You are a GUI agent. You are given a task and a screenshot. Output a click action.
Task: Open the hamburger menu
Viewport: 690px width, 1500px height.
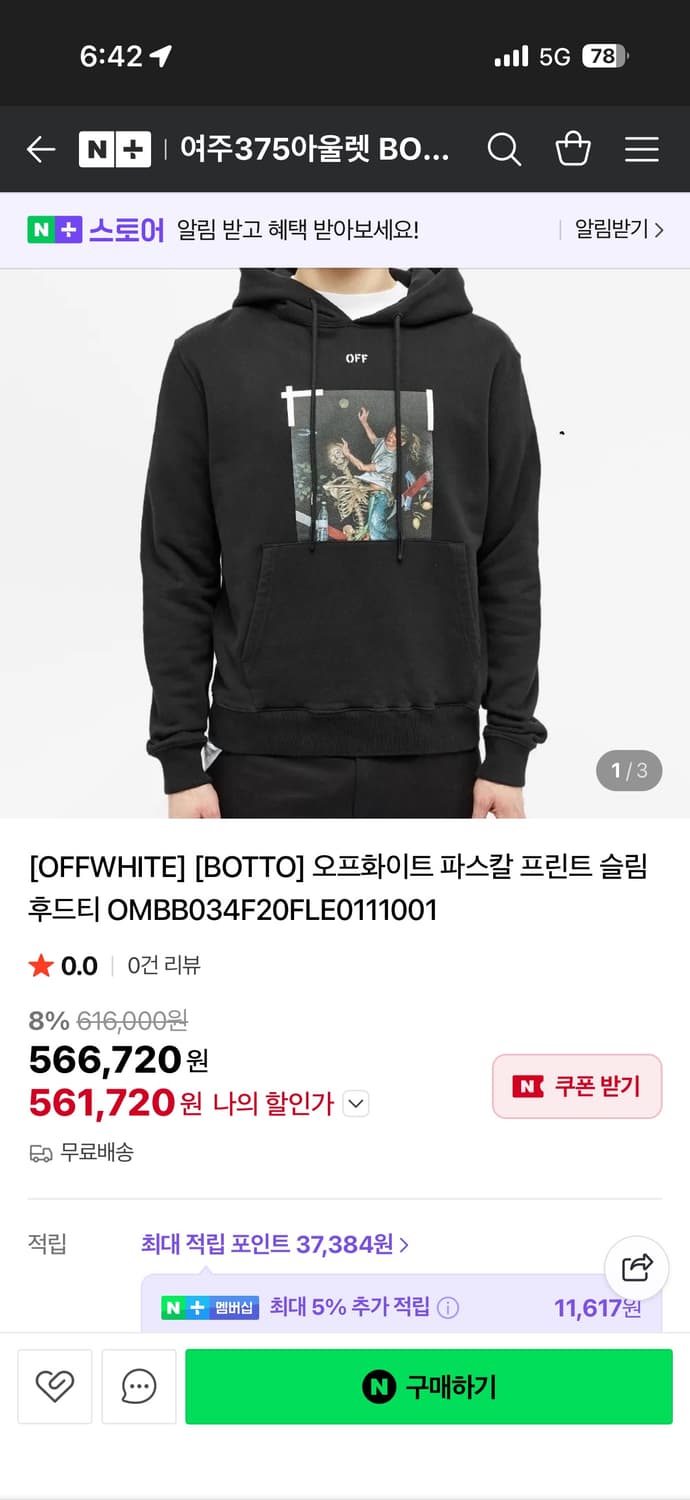pyautogui.click(x=641, y=150)
